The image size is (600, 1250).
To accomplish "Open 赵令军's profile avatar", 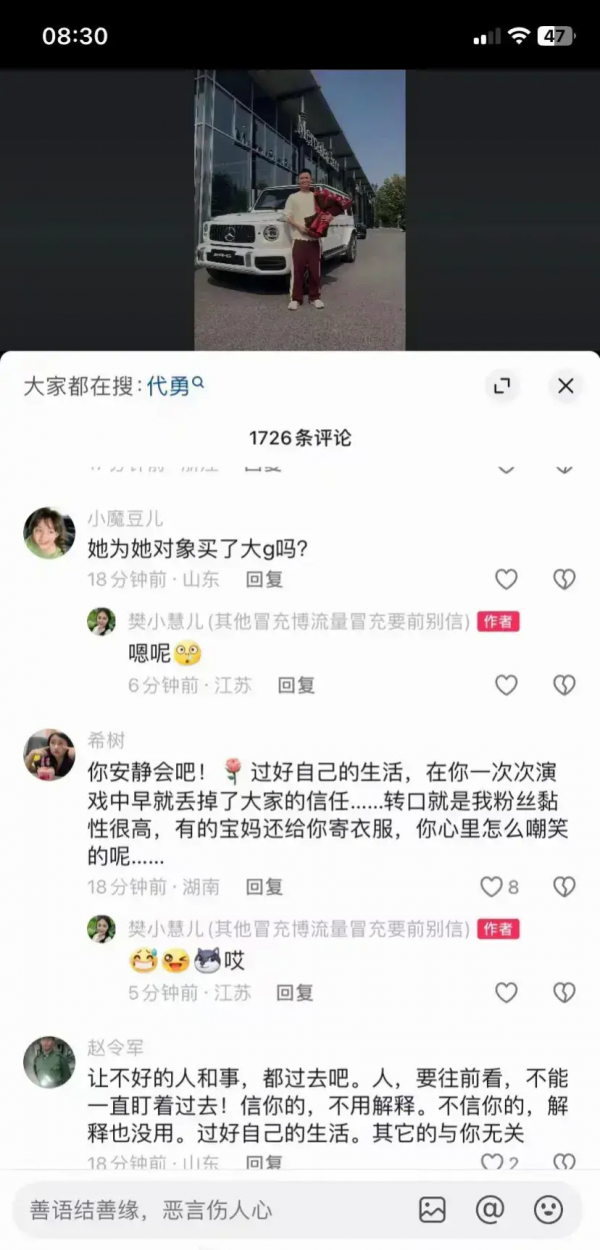I will (x=49, y=1062).
